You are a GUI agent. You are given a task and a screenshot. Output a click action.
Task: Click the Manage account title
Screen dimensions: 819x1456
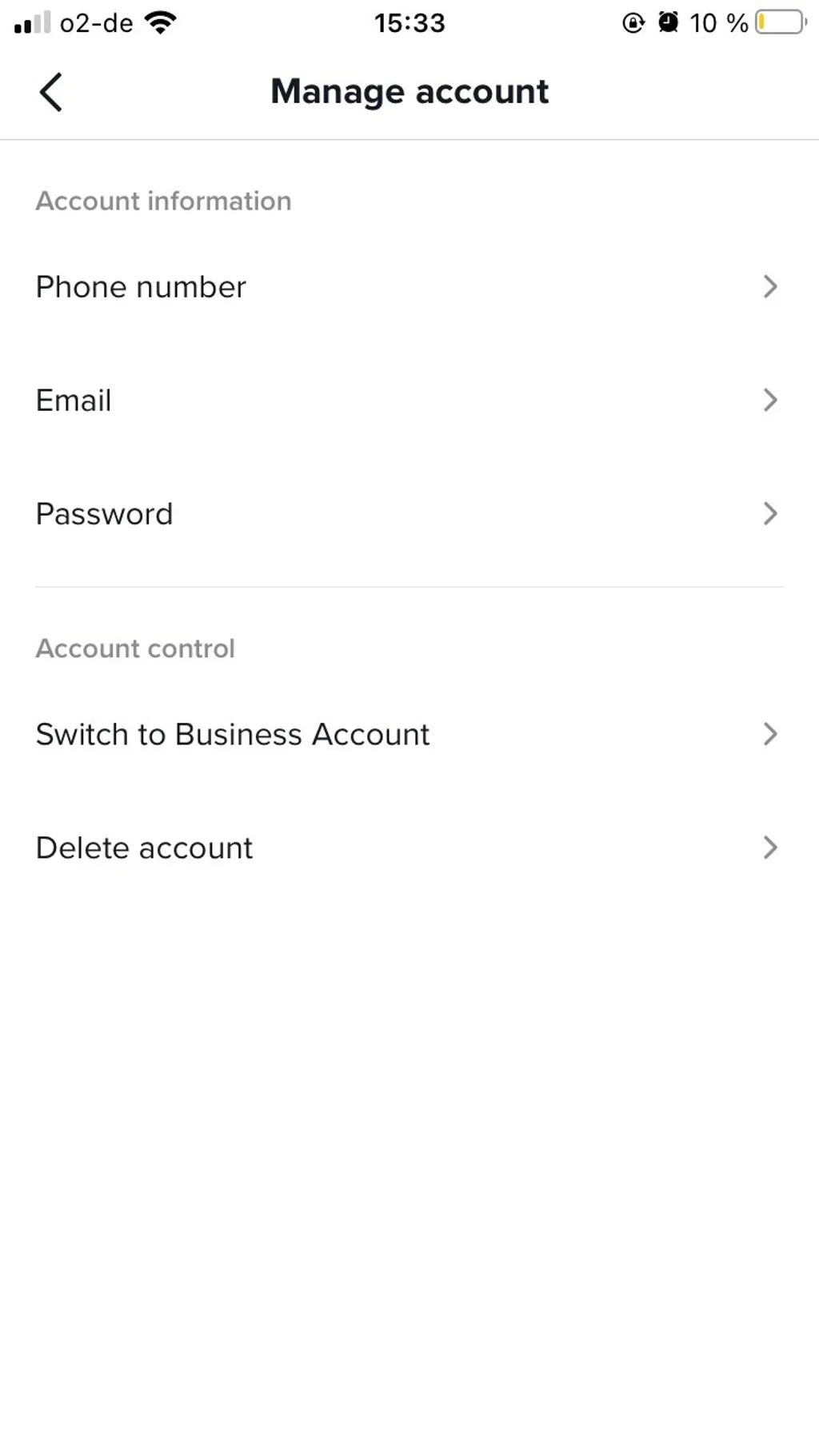[x=410, y=91]
